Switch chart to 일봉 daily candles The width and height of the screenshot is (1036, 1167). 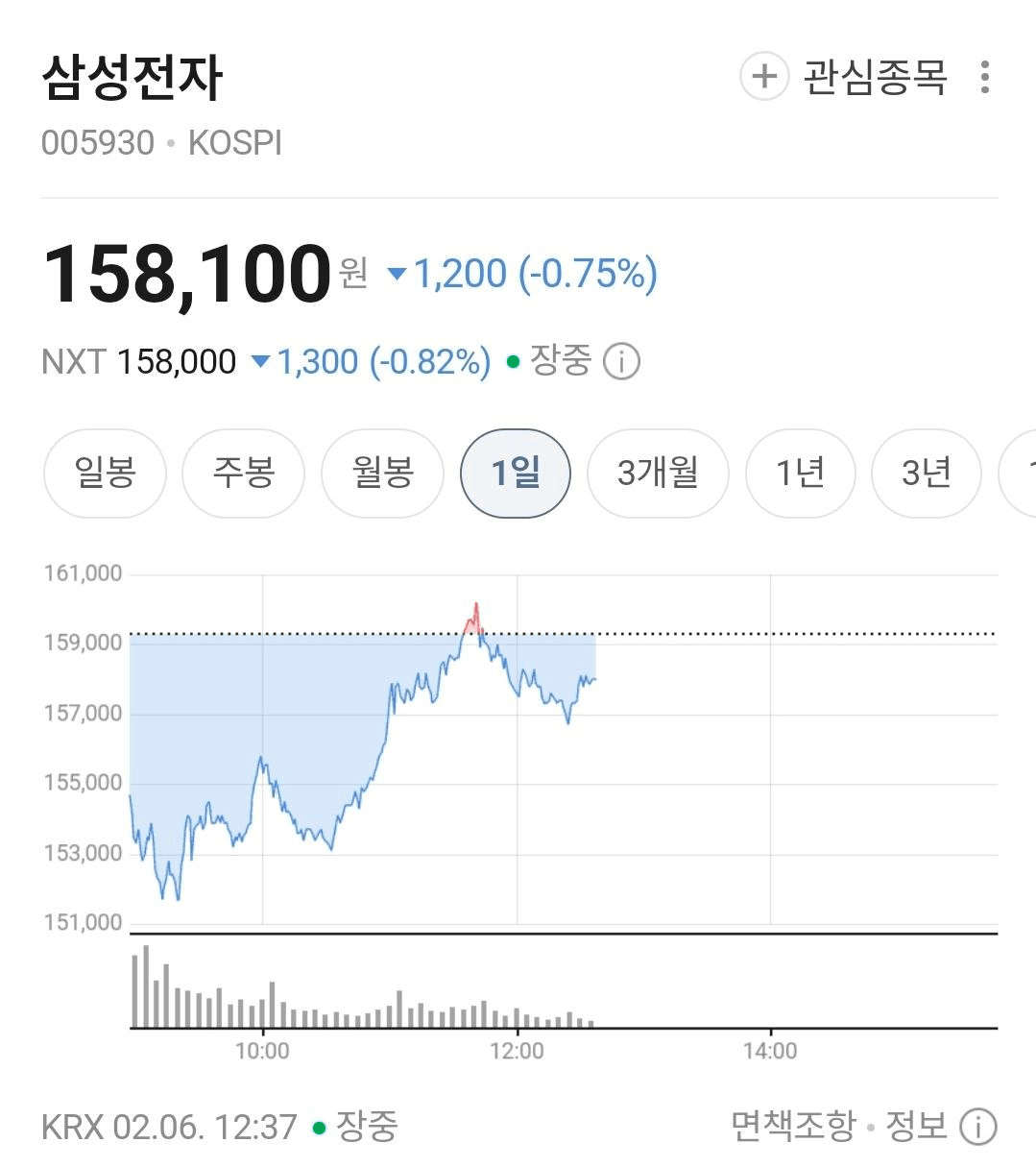105,473
